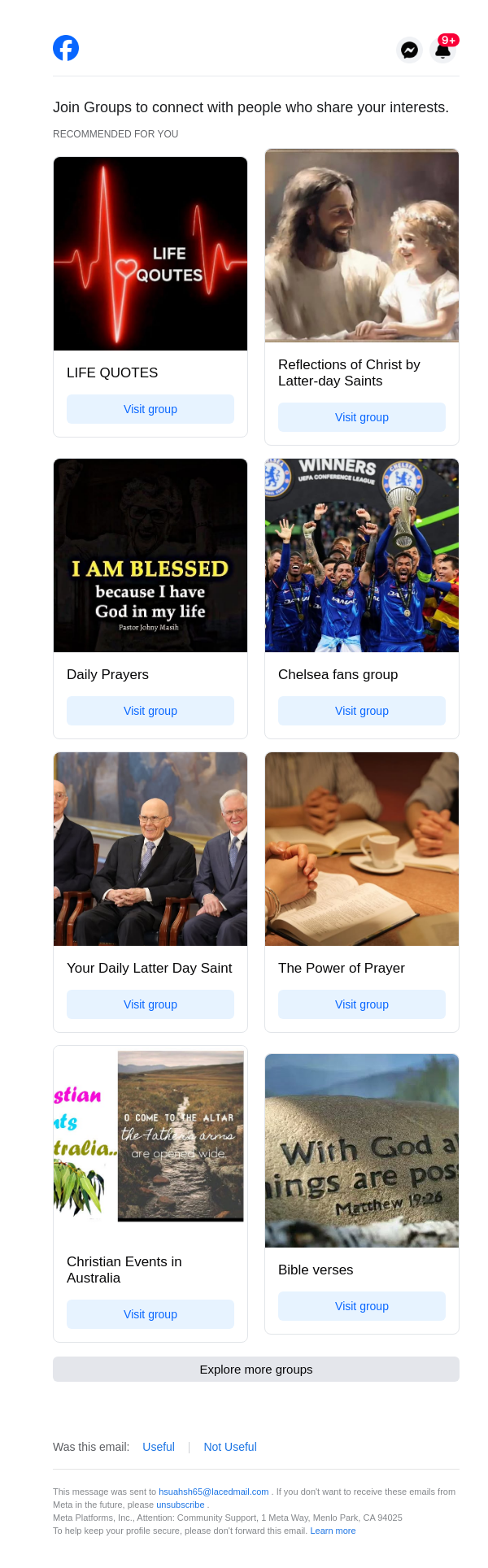488x1568 pixels.
Task: Open the Bible verses stone picture
Action: click(x=362, y=1151)
